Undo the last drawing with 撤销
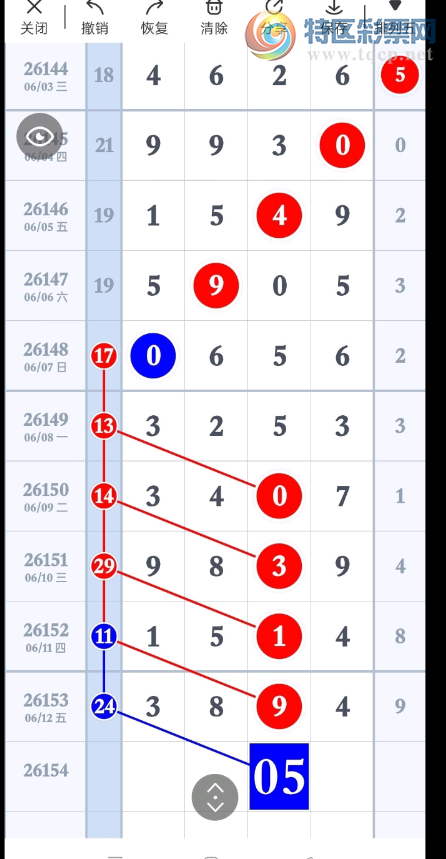The image size is (446, 859). click(95, 18)
